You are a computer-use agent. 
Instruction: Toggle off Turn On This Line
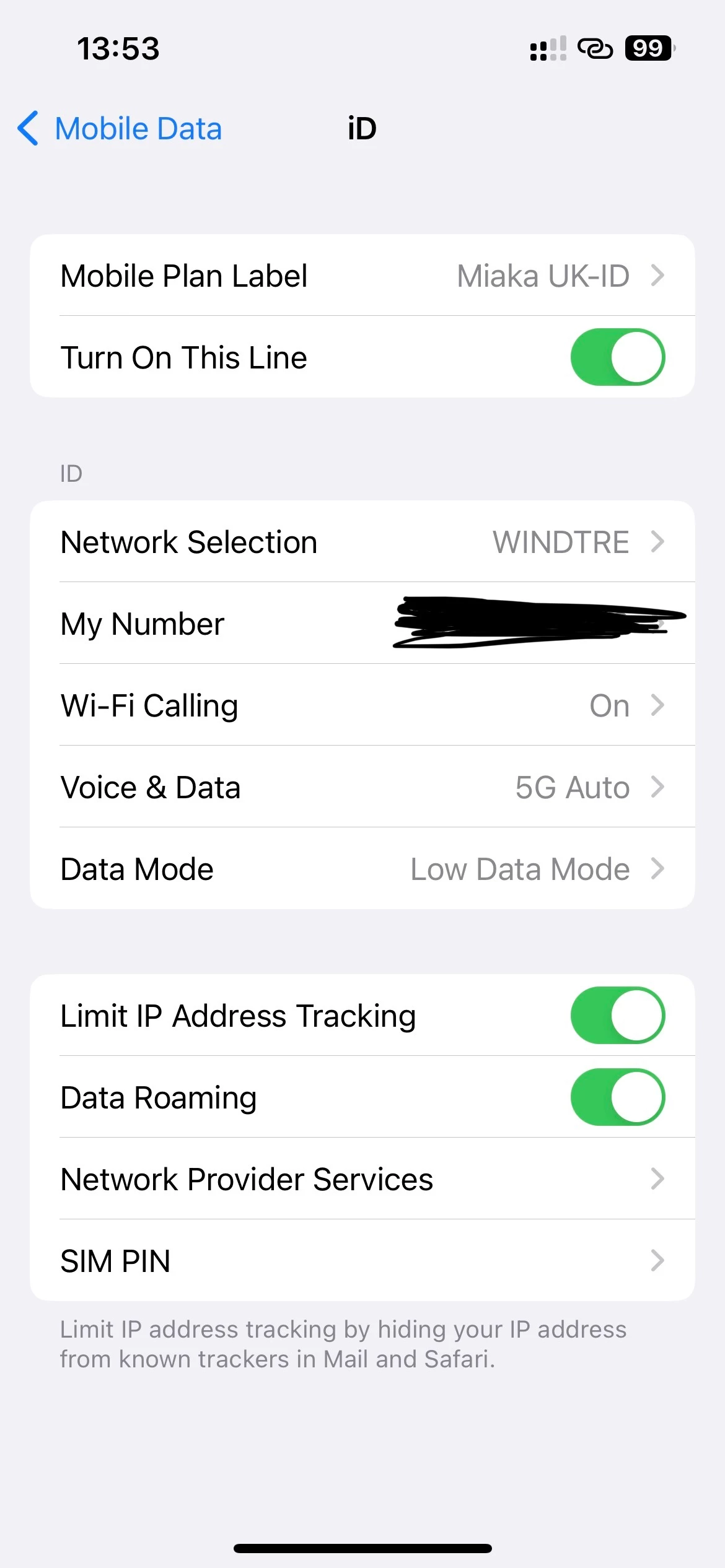point(617,357)
